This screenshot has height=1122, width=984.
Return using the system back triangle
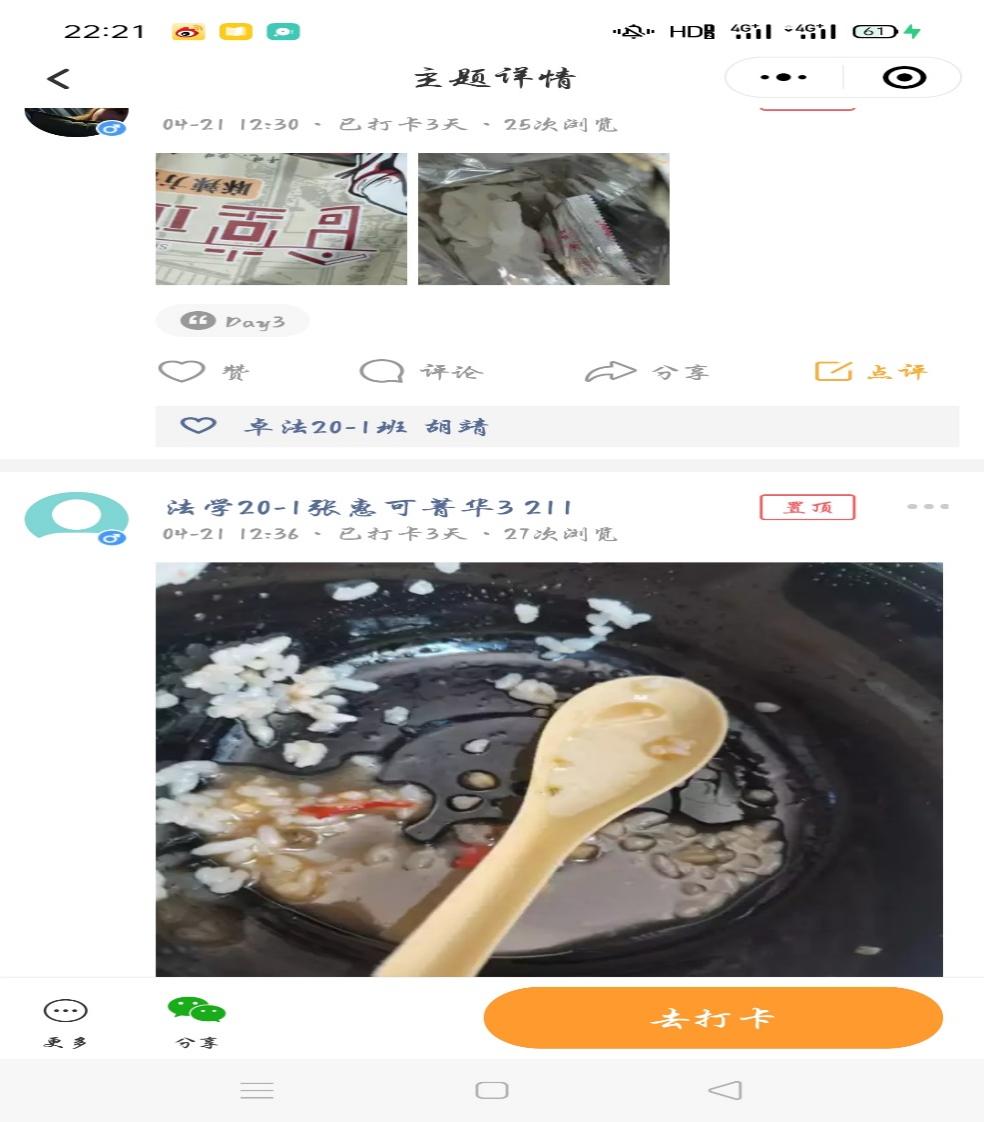coord(724,1090)
